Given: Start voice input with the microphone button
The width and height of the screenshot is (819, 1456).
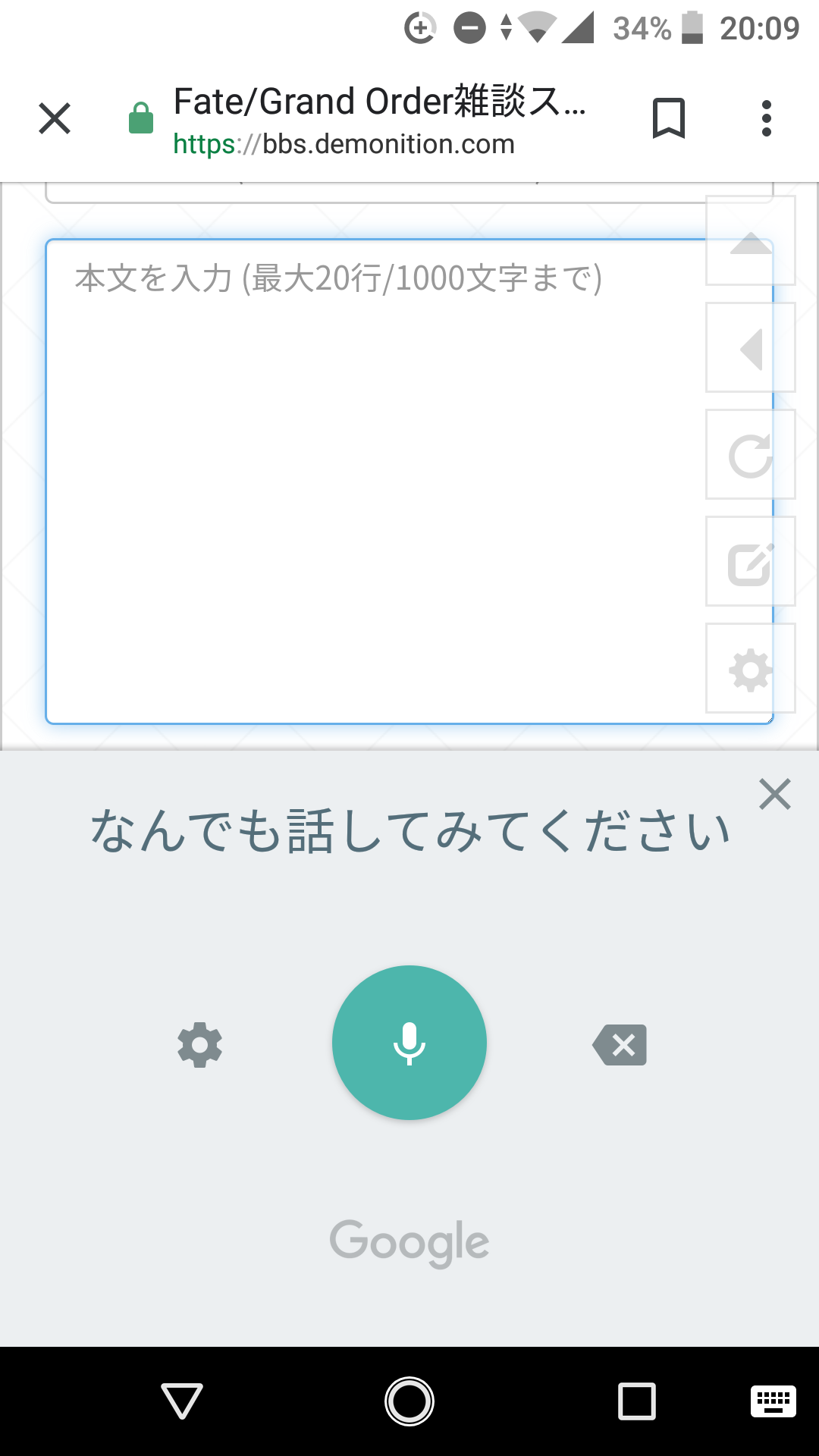Looking at the screenshot, I should tap(409, 1043).
